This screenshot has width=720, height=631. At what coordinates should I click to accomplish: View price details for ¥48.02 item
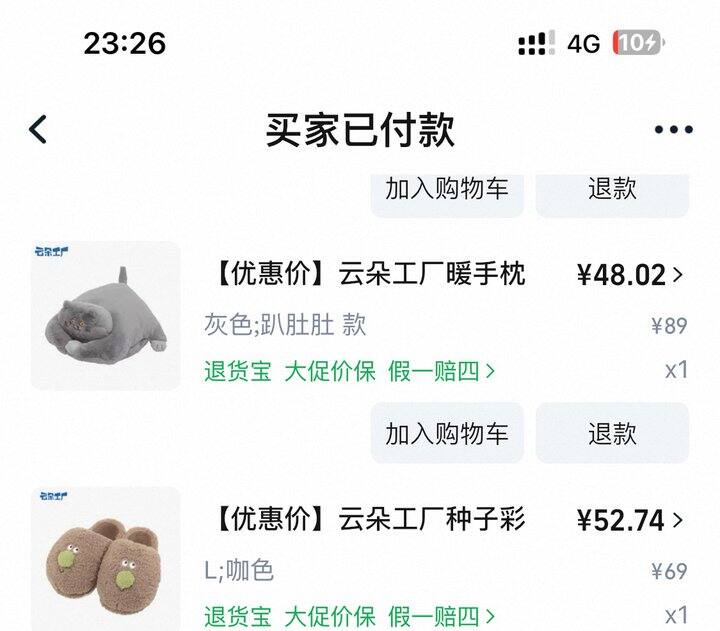click(x=630, y=274)
